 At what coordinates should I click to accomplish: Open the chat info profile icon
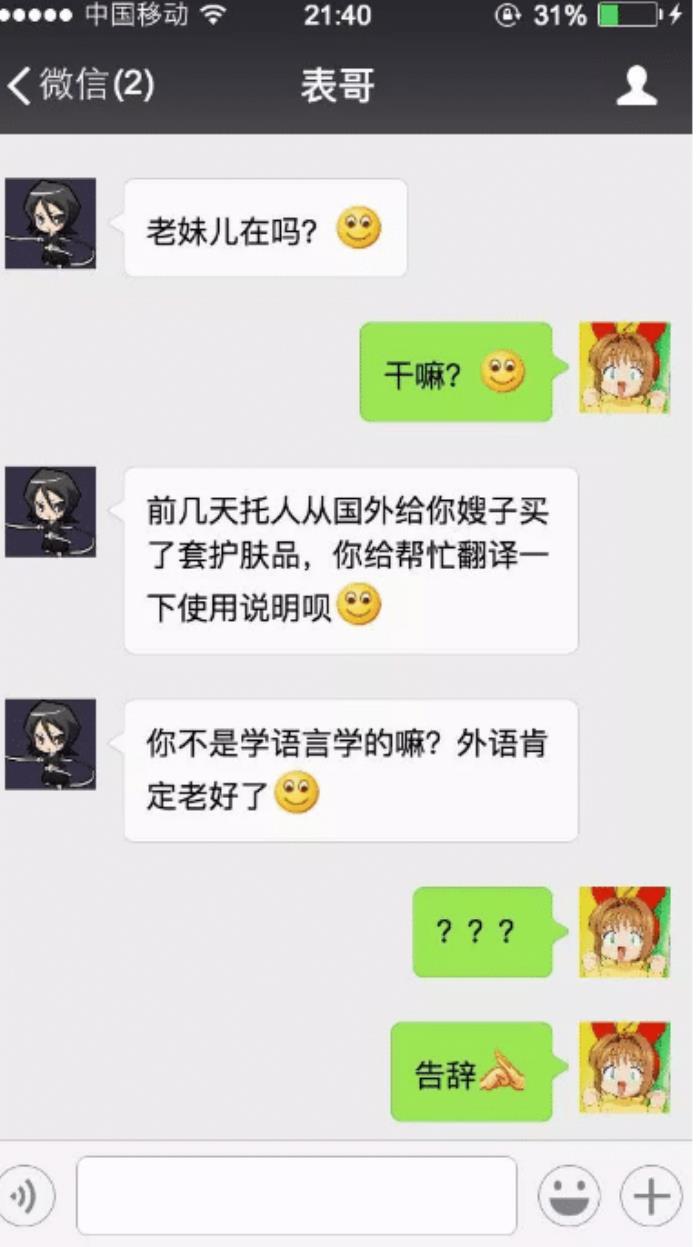point(636,86)
